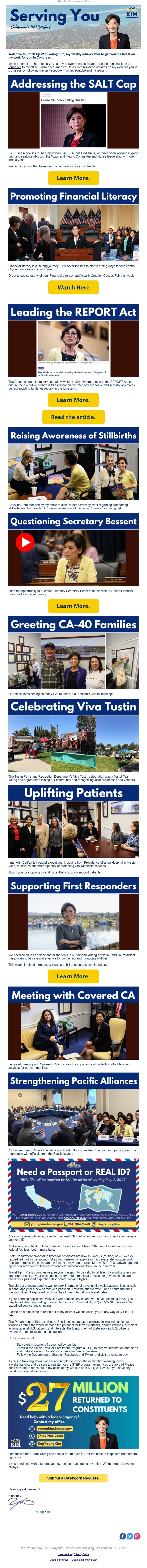The image size is (147, 1568).
Task: Tap Watch Here under Promoting Financial Literacy
Action: coord(73,287)
